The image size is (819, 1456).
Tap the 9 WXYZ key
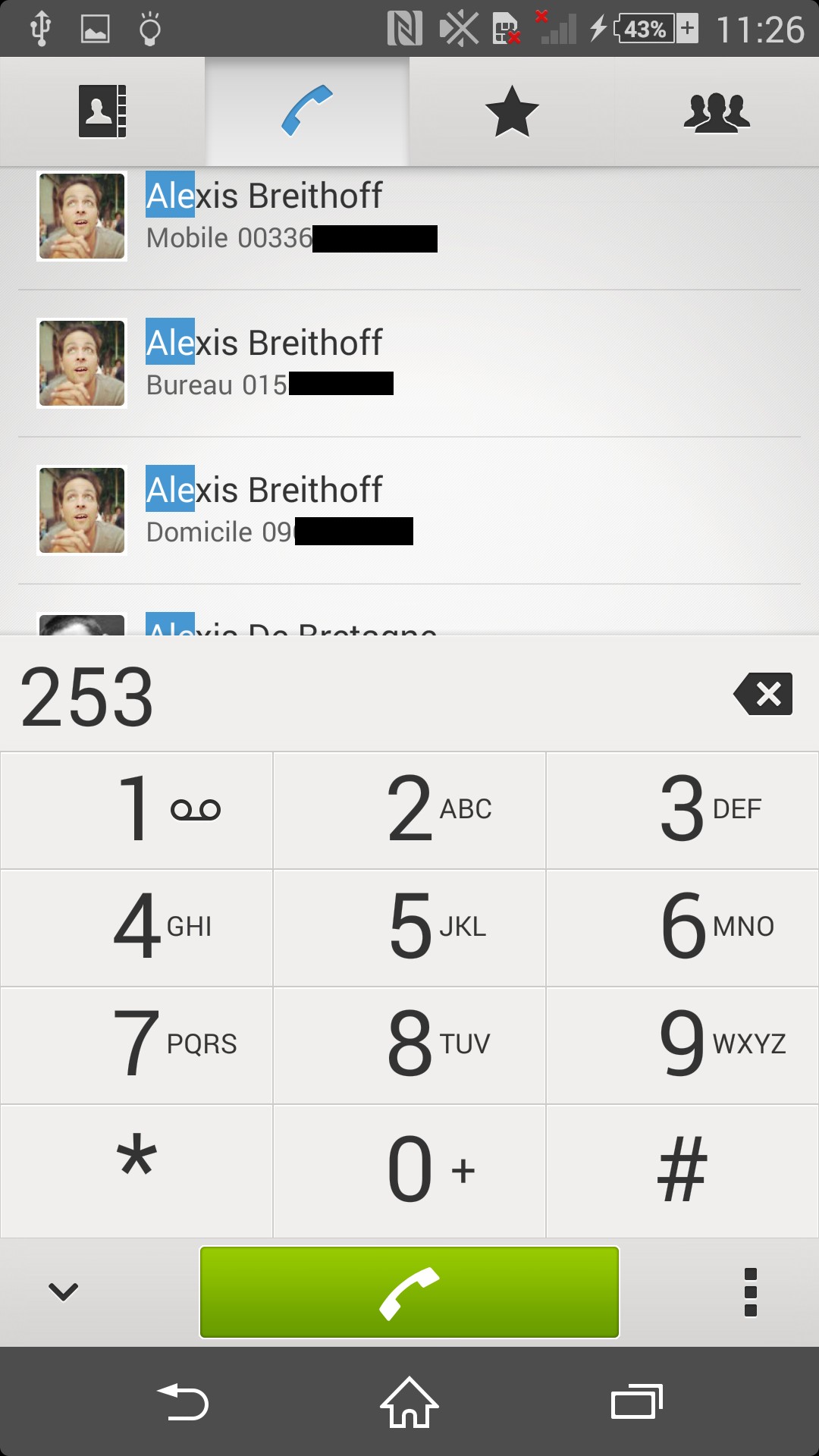pyautogui.click(x=682, y=1045)
